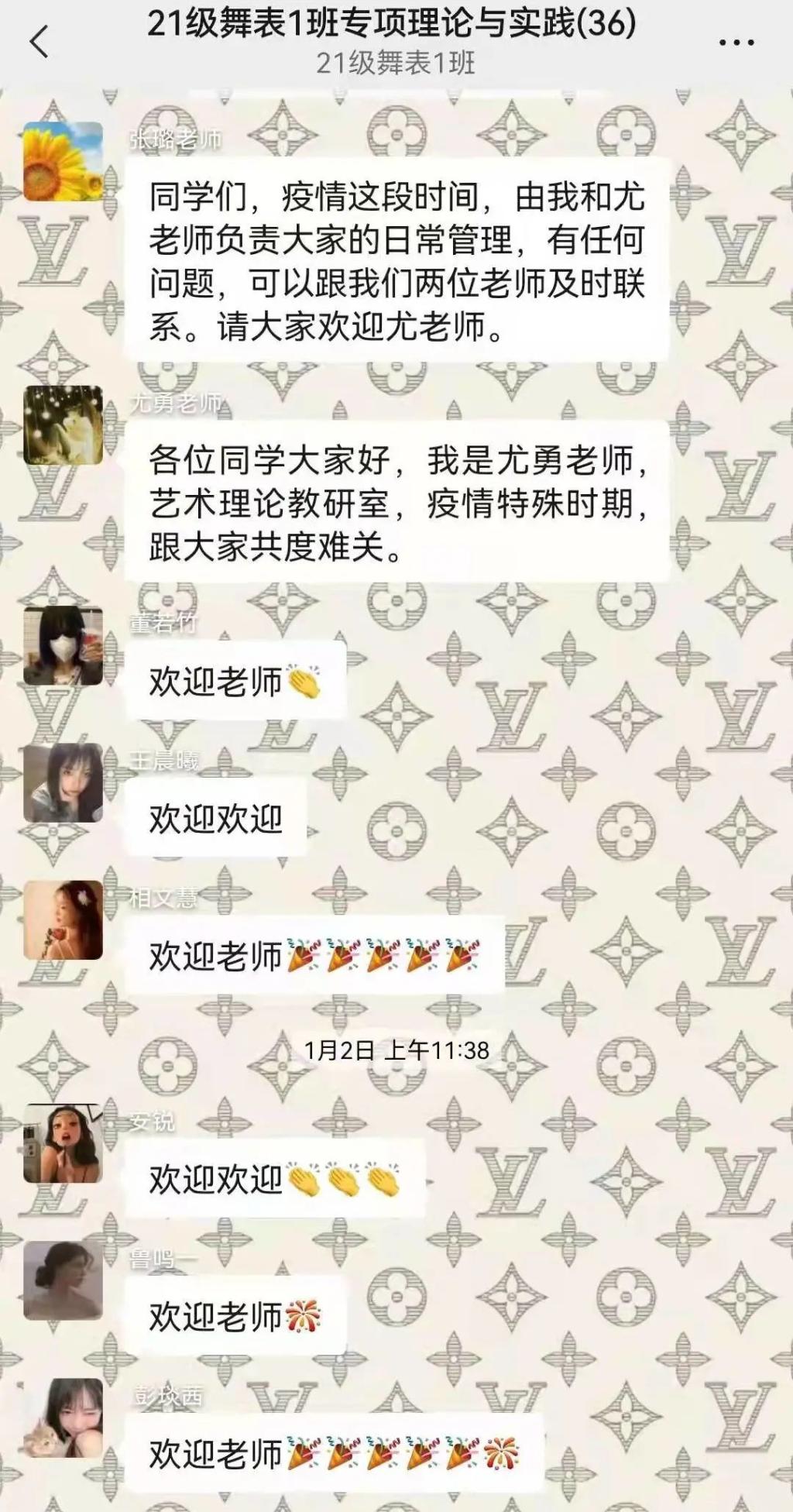793x1512 pixels.
Task: Open 安锐's avatar
Action: coord(63,1143)
